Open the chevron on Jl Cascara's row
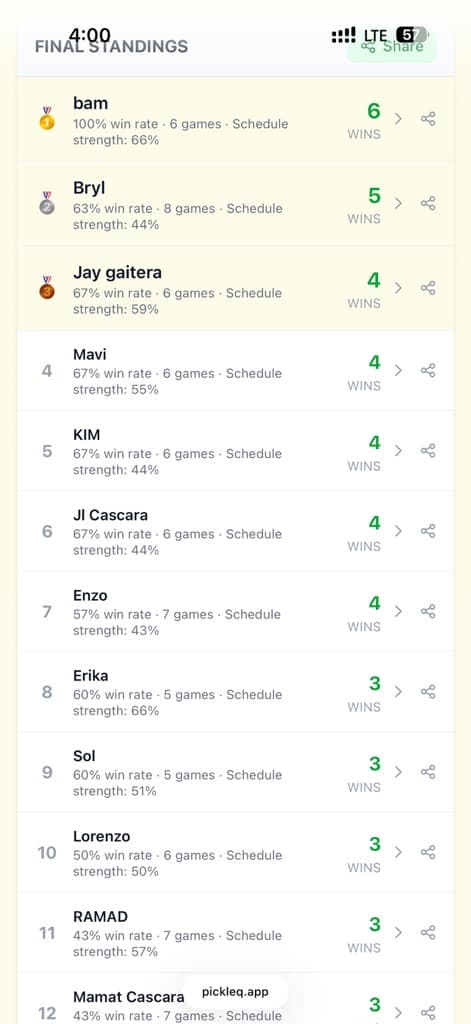Viewport: 471px width, 1024px height. 398,531
